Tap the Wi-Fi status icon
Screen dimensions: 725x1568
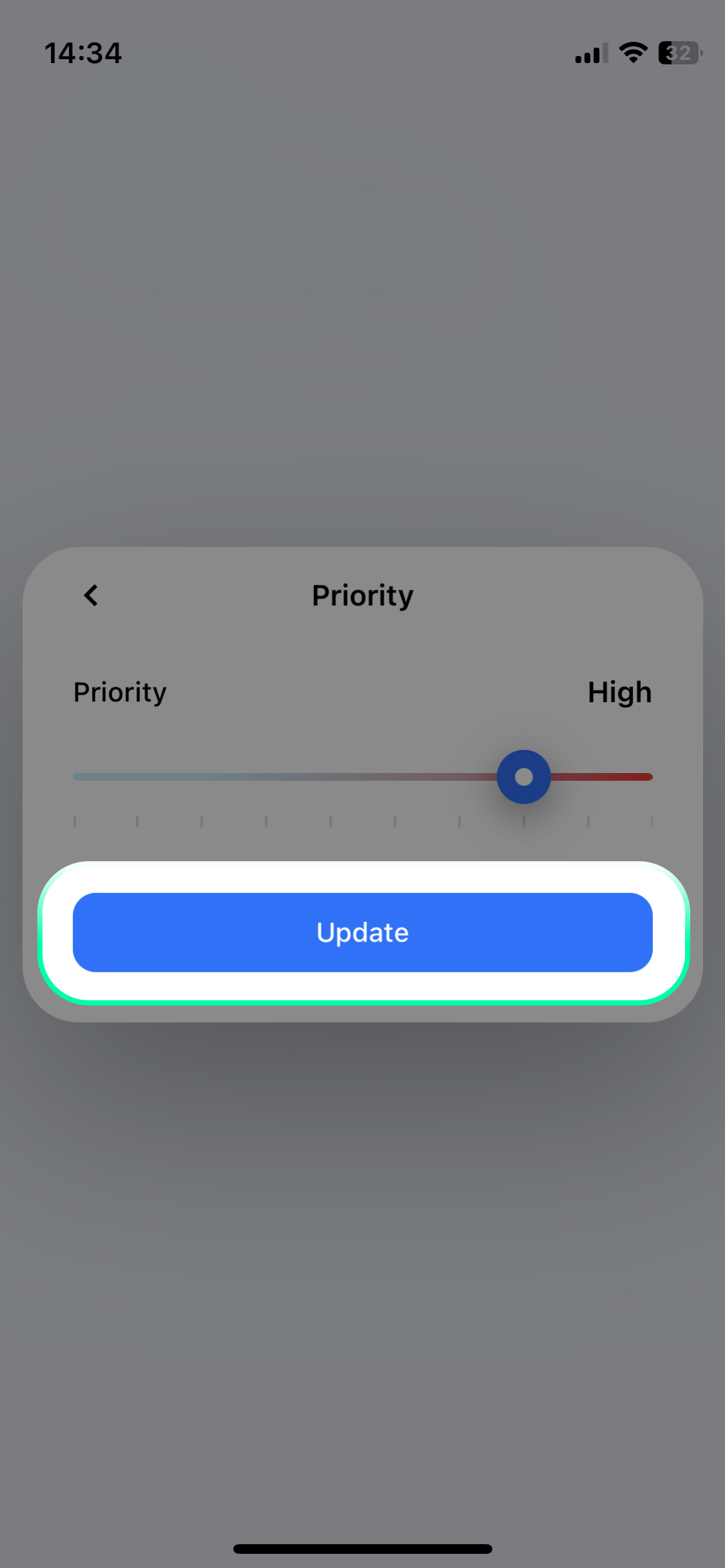[x=633, y=53]
